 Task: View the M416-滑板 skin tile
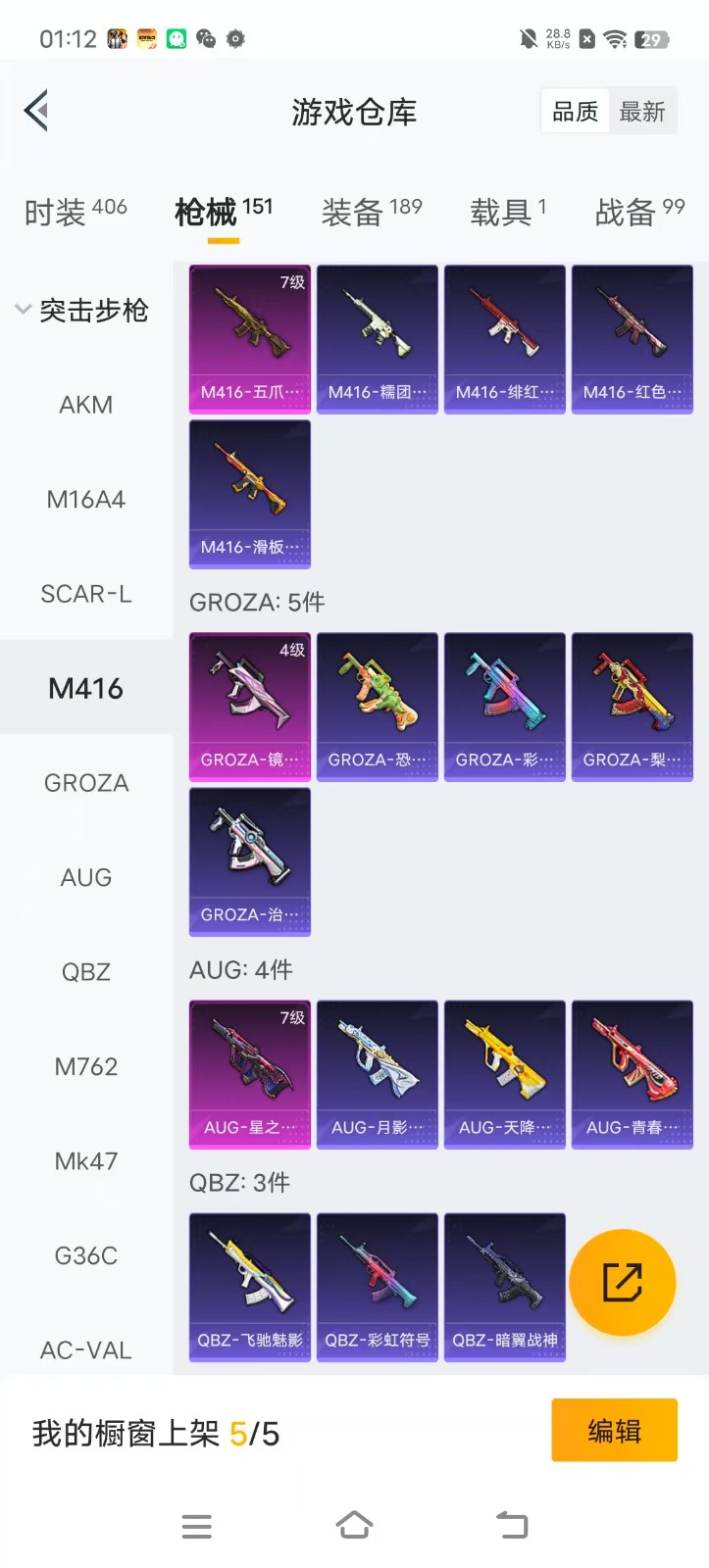click(250, 493)
